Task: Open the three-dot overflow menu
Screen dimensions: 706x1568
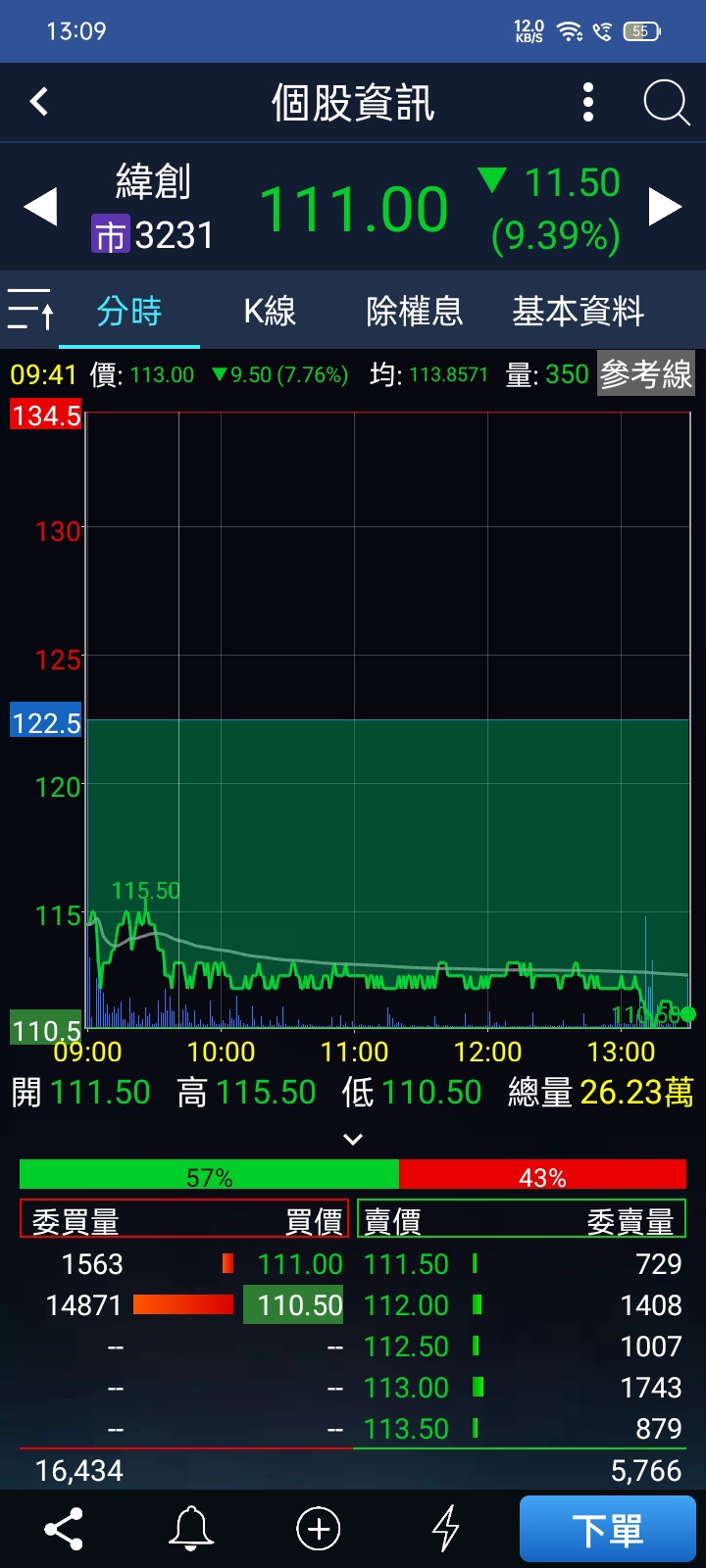Action: pyautogui.click(x=587, y=102)
